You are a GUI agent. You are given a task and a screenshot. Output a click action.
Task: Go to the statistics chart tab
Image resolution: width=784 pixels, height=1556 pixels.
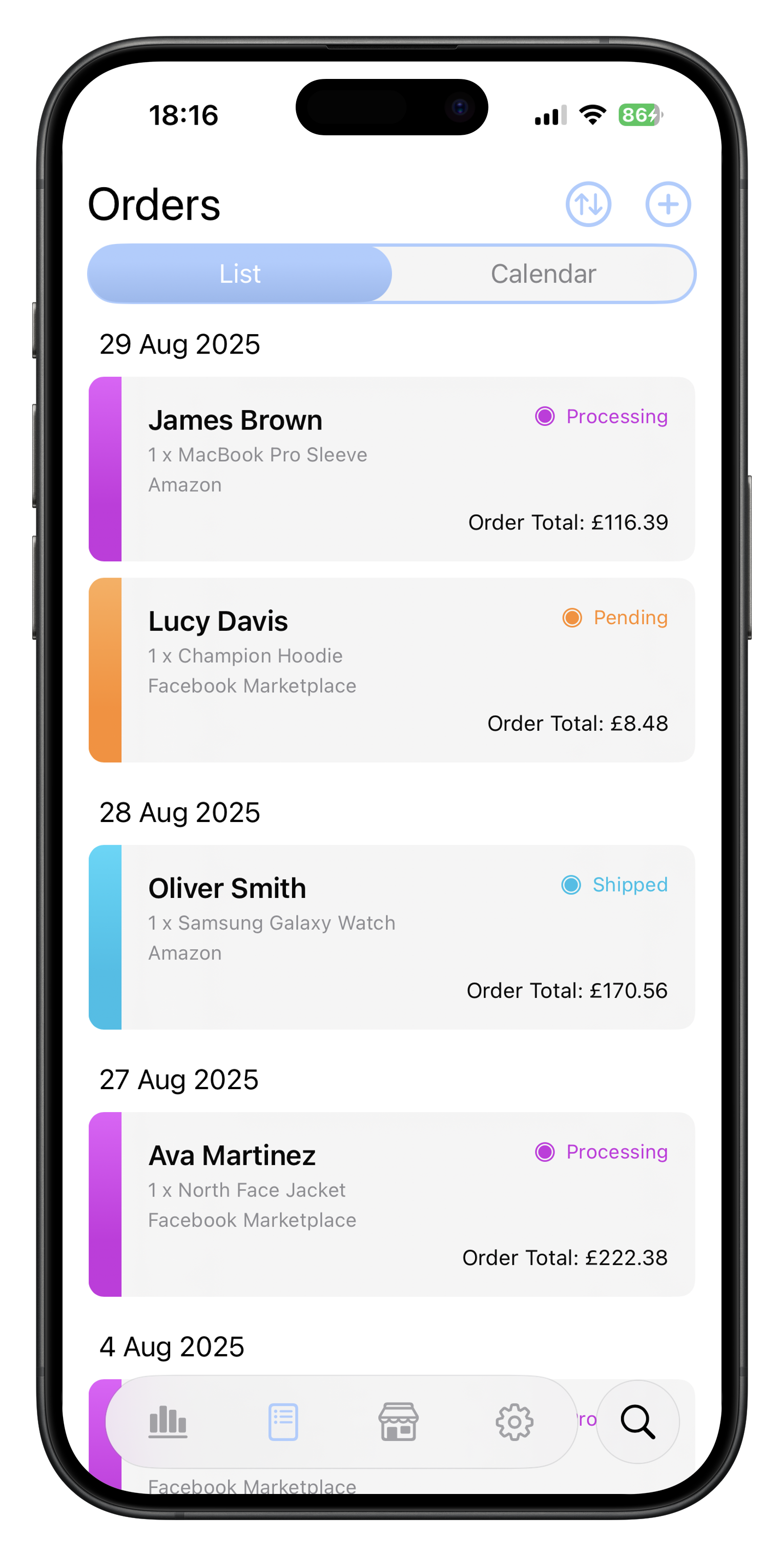[x=168, y=1421]
